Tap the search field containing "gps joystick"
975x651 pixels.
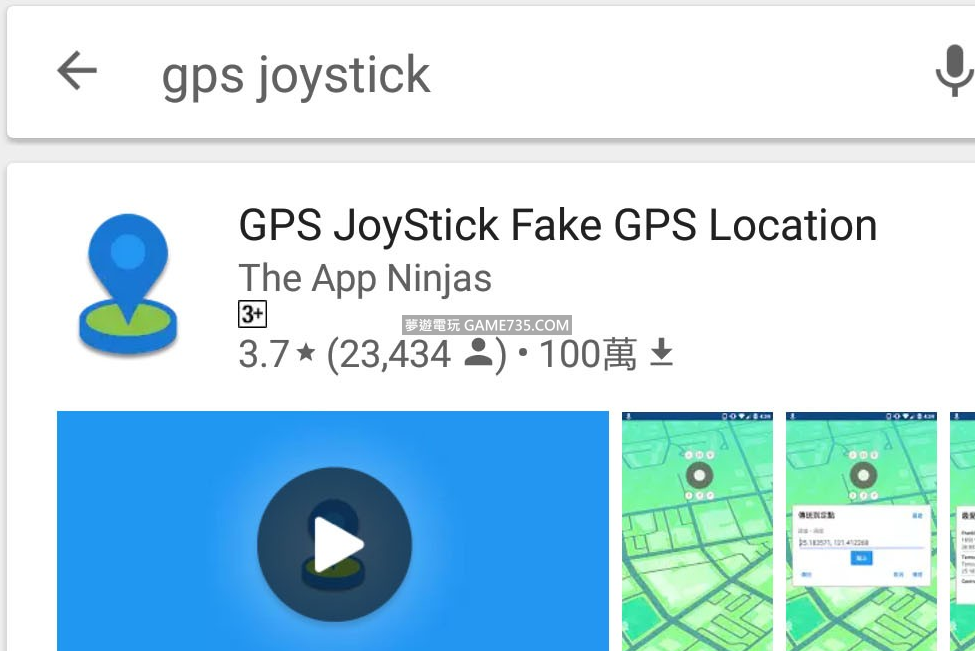click(500, 74)
